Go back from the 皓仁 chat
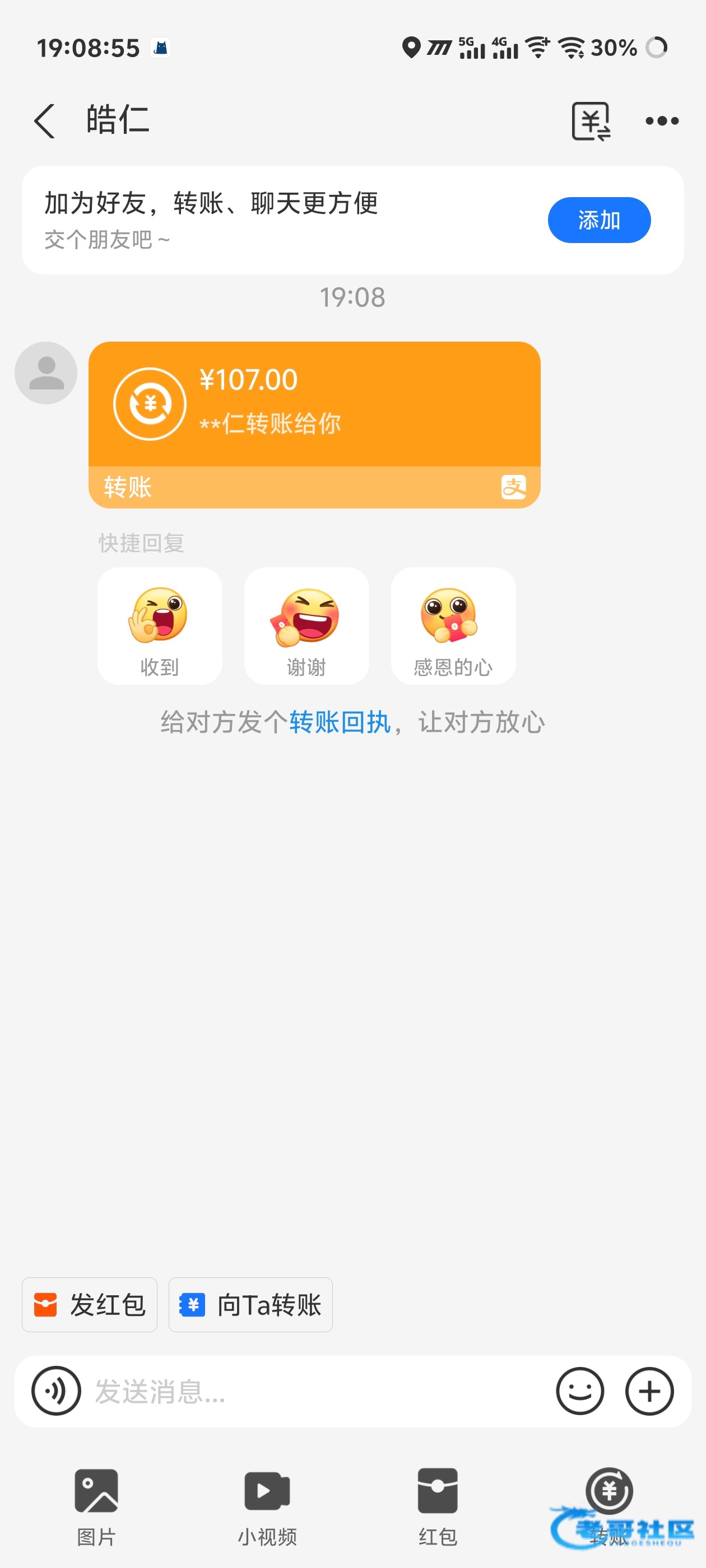 click(x=45, y=120)
